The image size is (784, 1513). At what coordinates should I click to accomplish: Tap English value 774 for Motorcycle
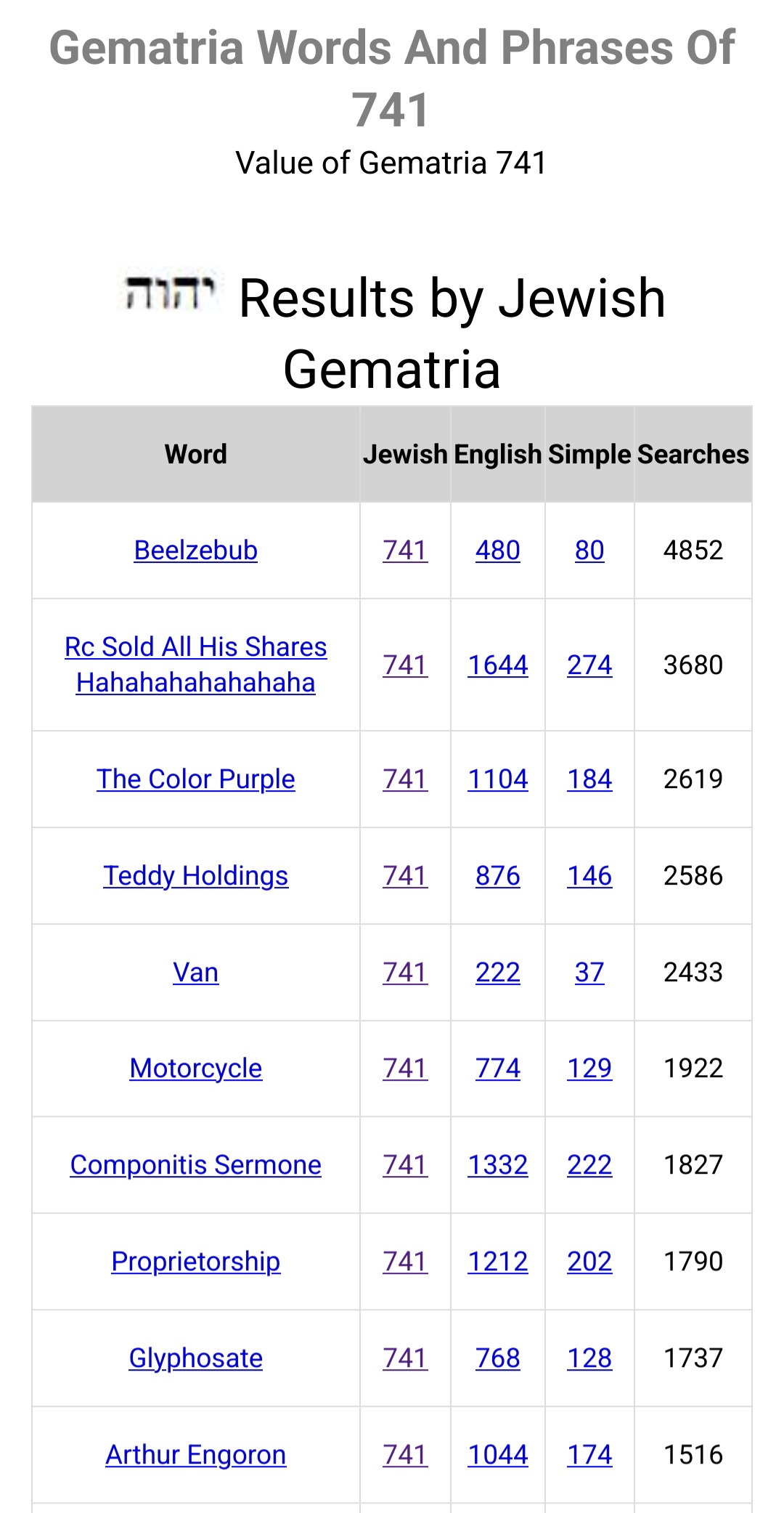coord(497,1068)
